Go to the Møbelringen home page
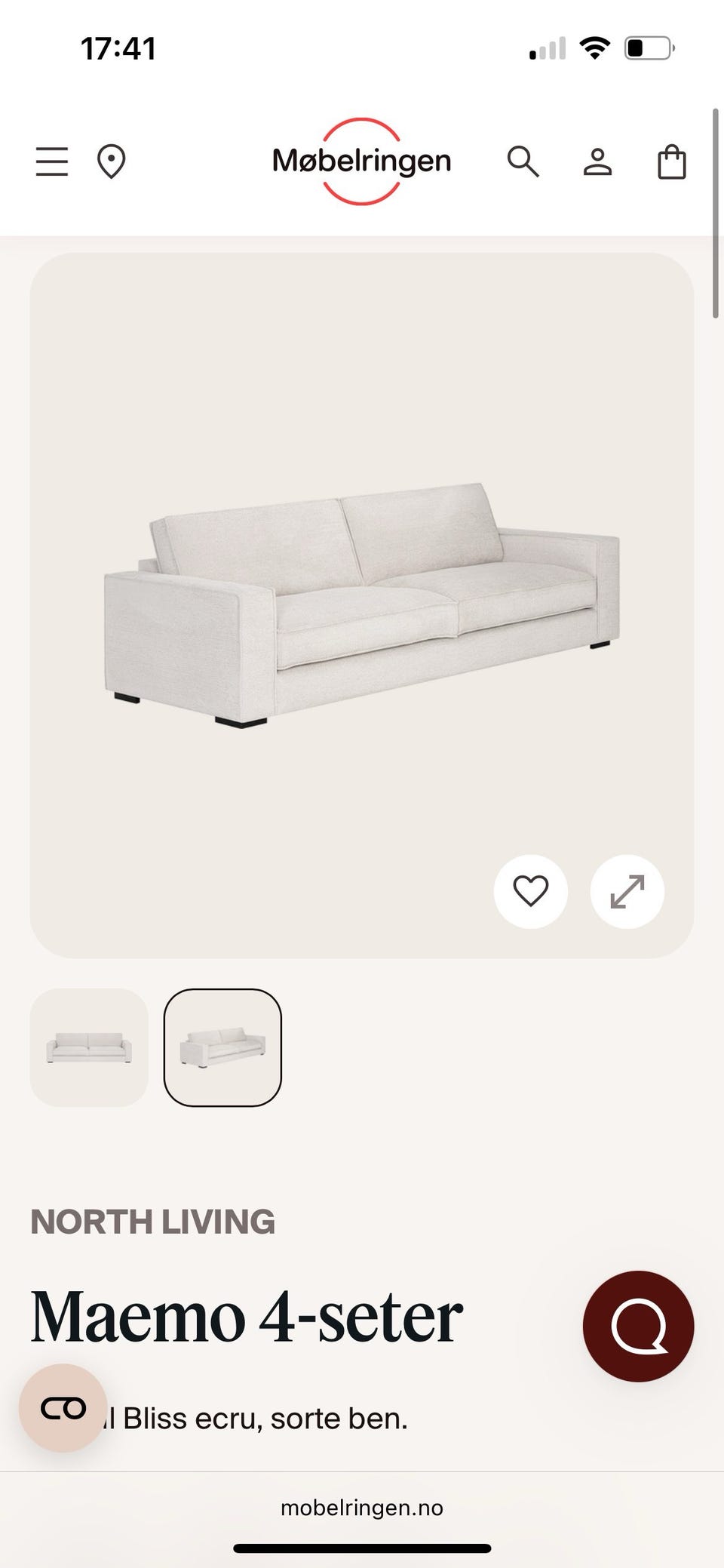 point(361,161)
